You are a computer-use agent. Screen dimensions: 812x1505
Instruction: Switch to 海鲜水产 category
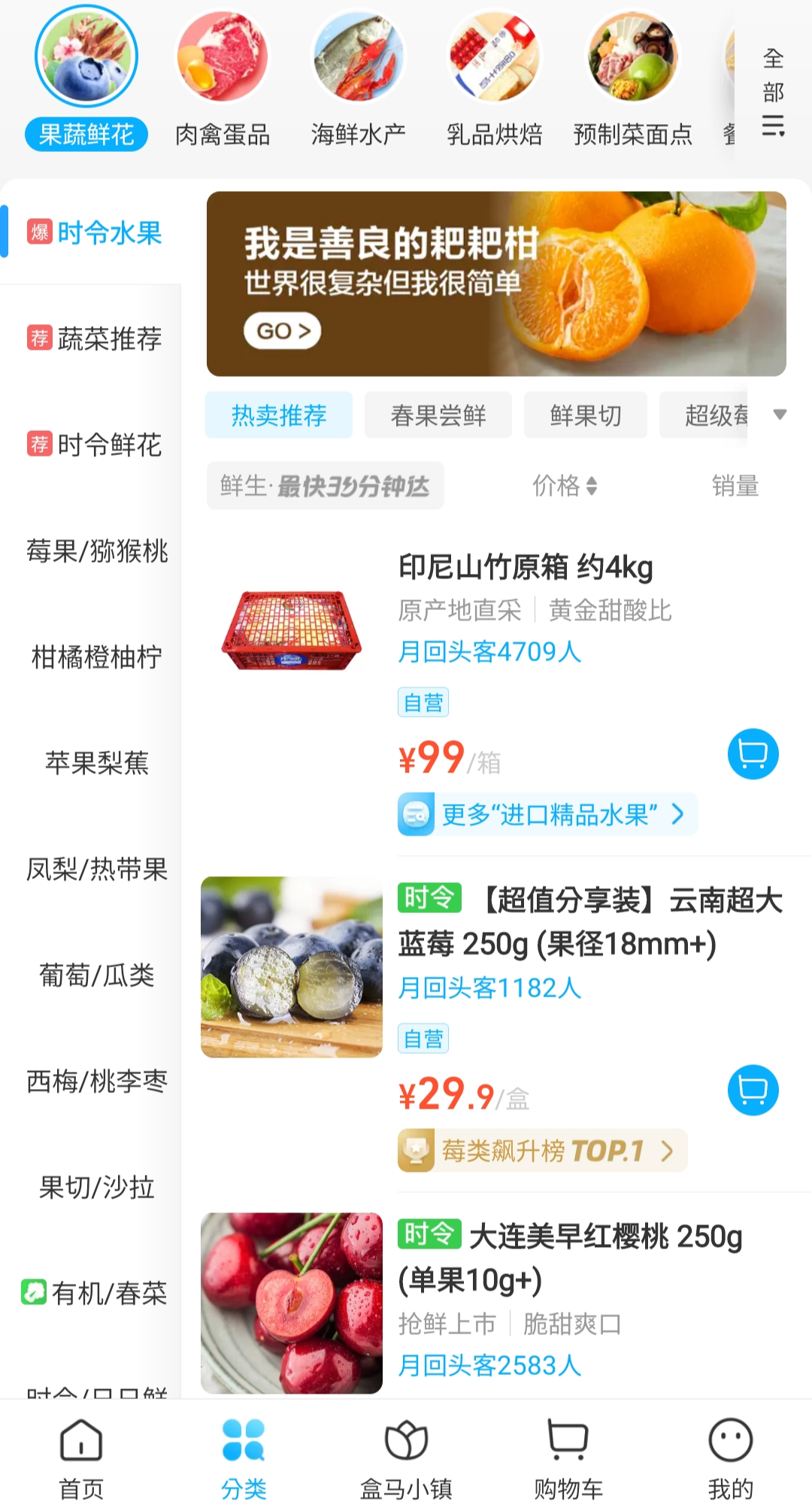359,80
